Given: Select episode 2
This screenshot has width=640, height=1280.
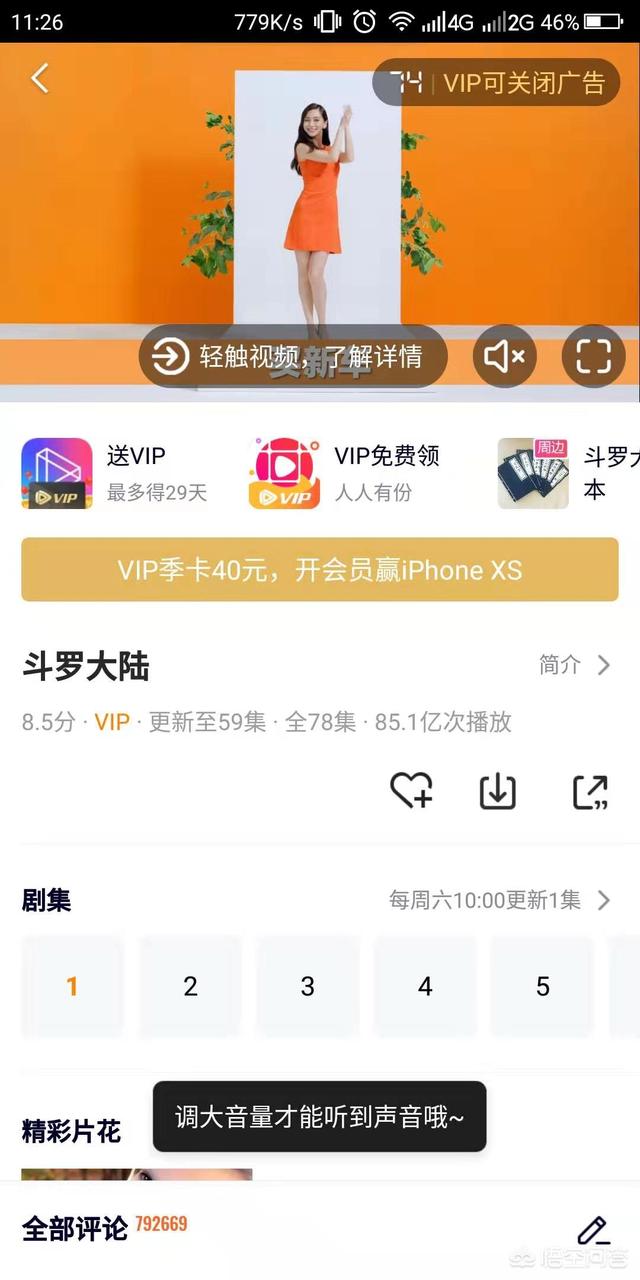Looking at the screenshot, I should pos(190,987).
